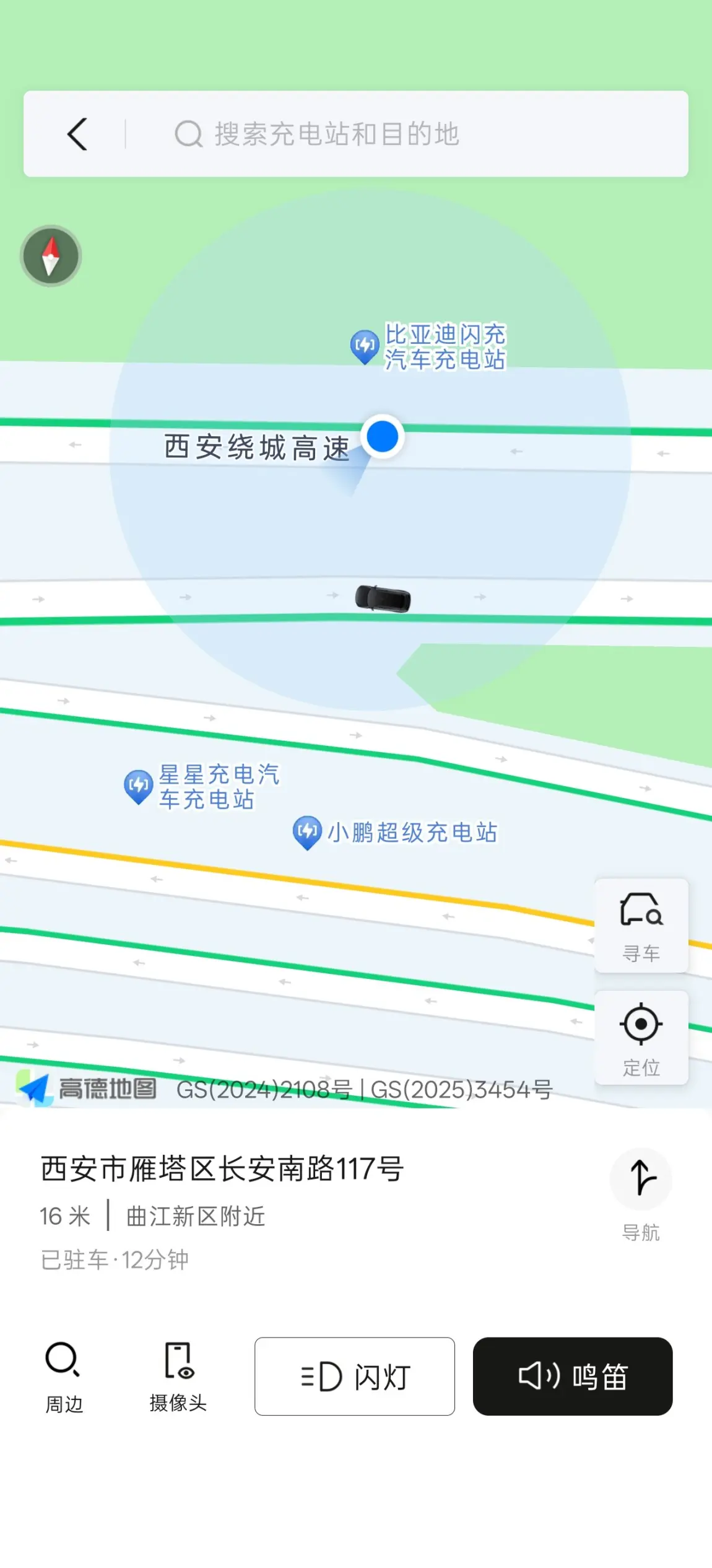This screenshot has height=1568, width=712.
Task: Flash the car lights with 闪灯
Action: (355, 1377)
